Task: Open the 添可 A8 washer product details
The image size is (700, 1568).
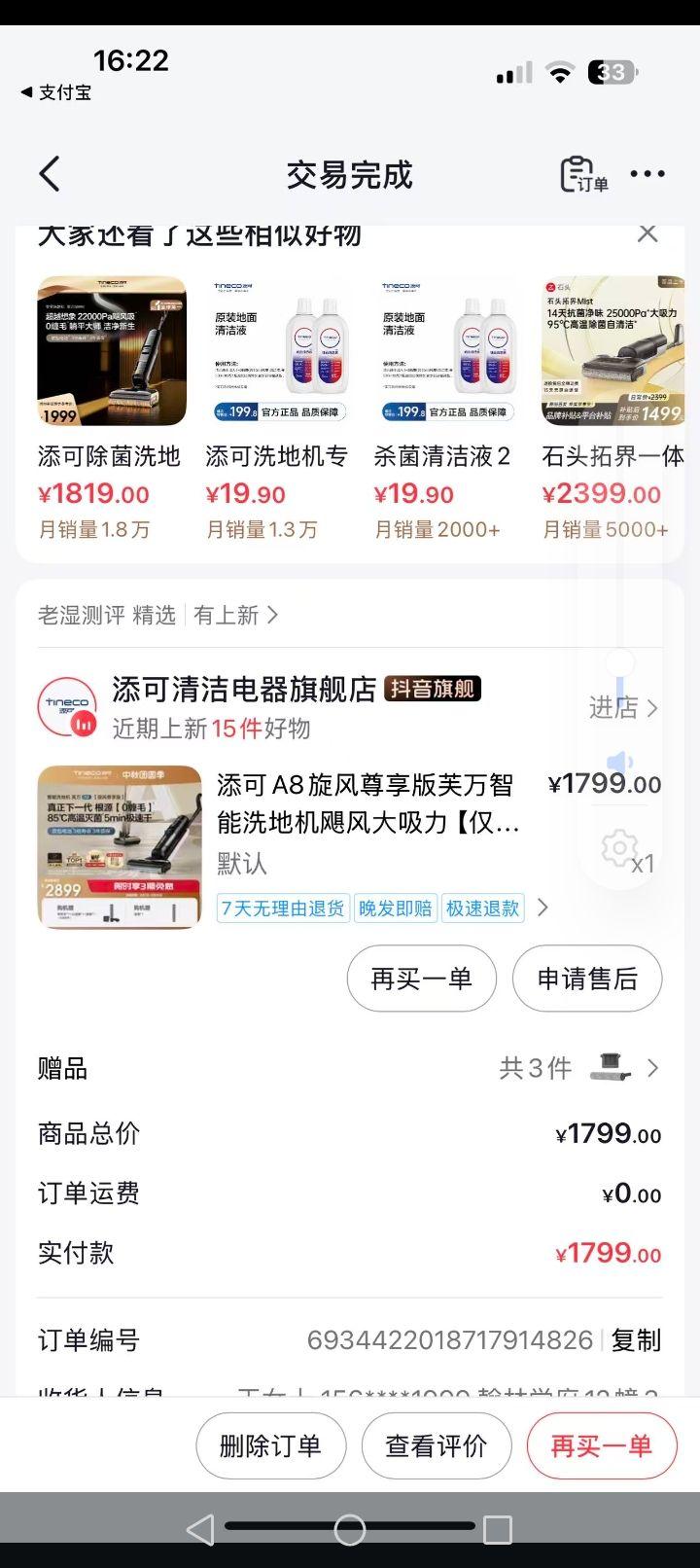Action: 367,802
